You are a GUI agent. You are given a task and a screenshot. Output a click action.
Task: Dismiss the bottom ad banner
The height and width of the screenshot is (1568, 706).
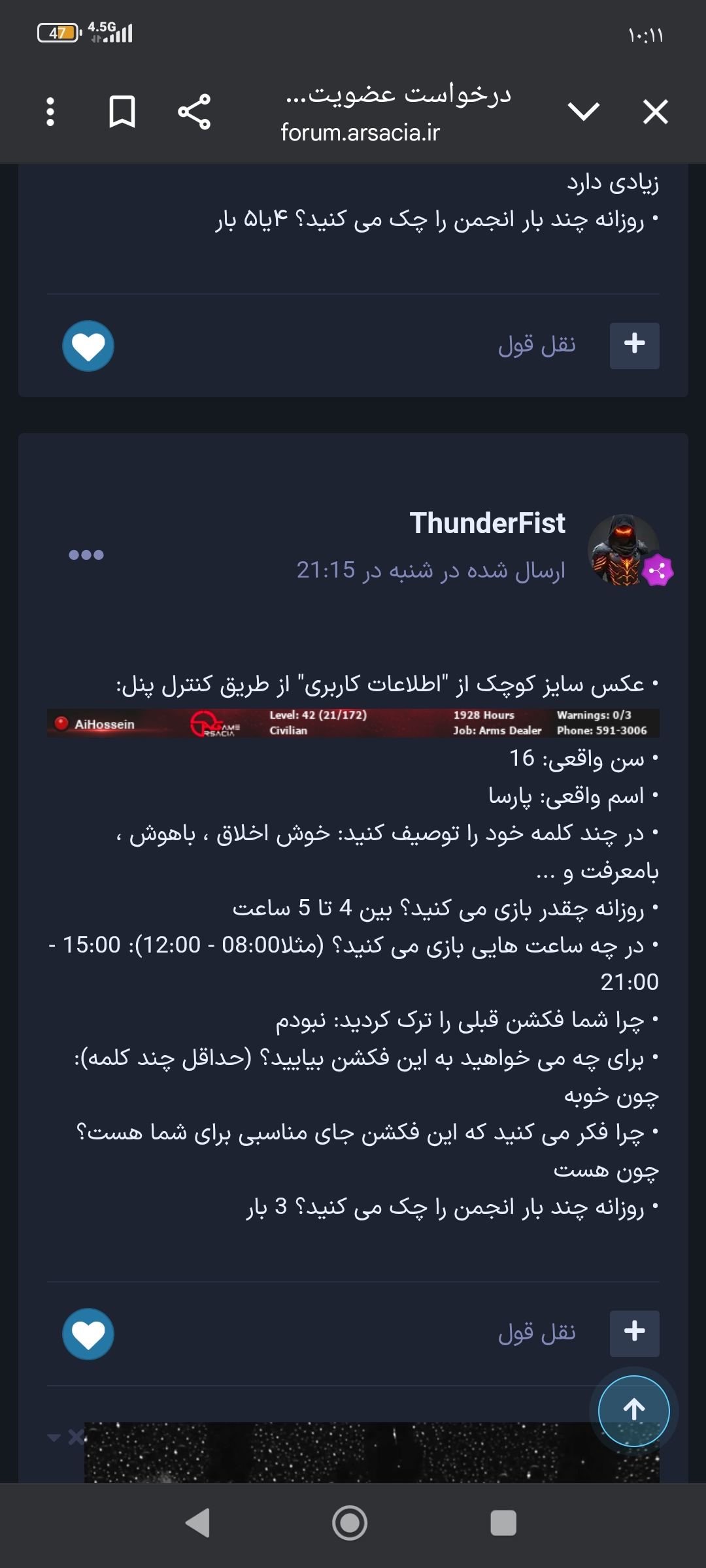pos(76,1437)
